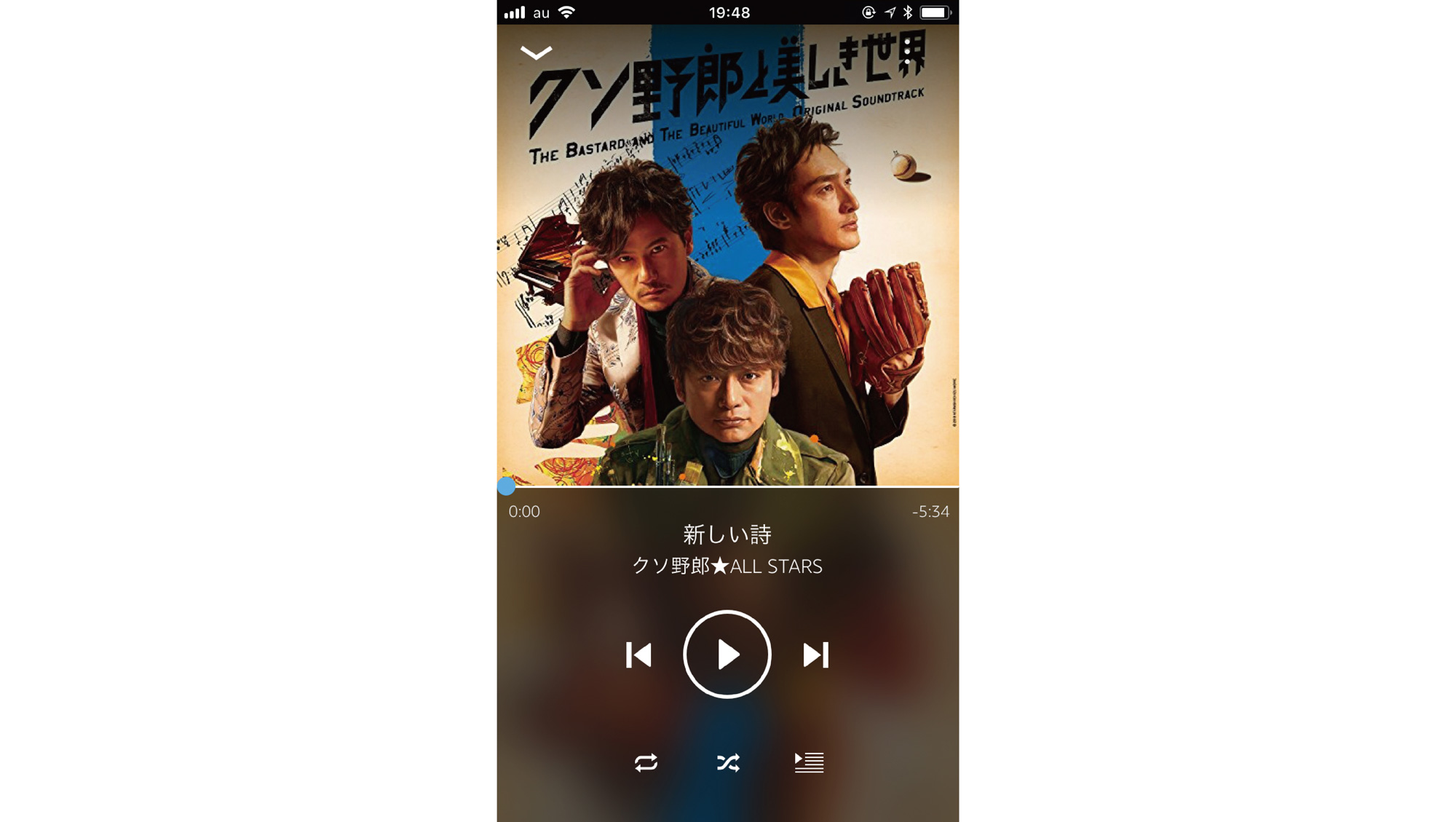Collapse the player with the down chevron

point(536,52)
